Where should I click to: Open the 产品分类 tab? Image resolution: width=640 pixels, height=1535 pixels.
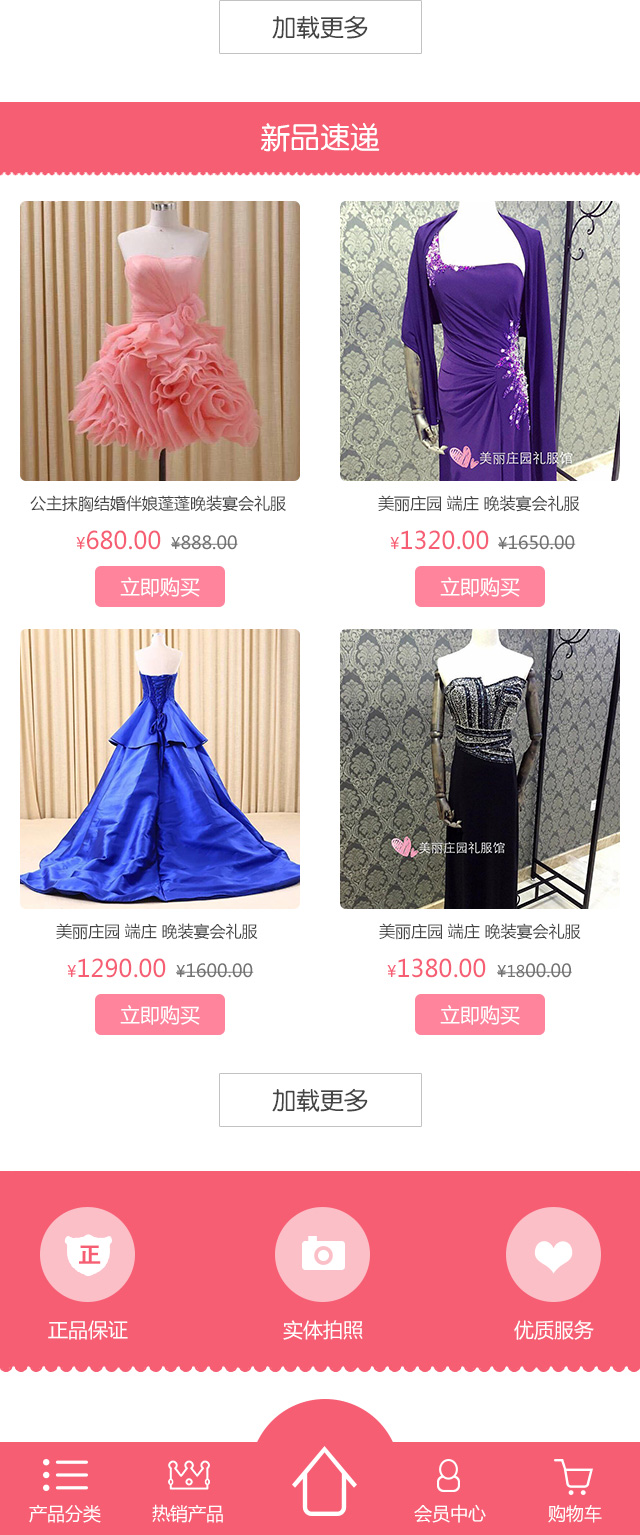click(x=65, y=1489)
